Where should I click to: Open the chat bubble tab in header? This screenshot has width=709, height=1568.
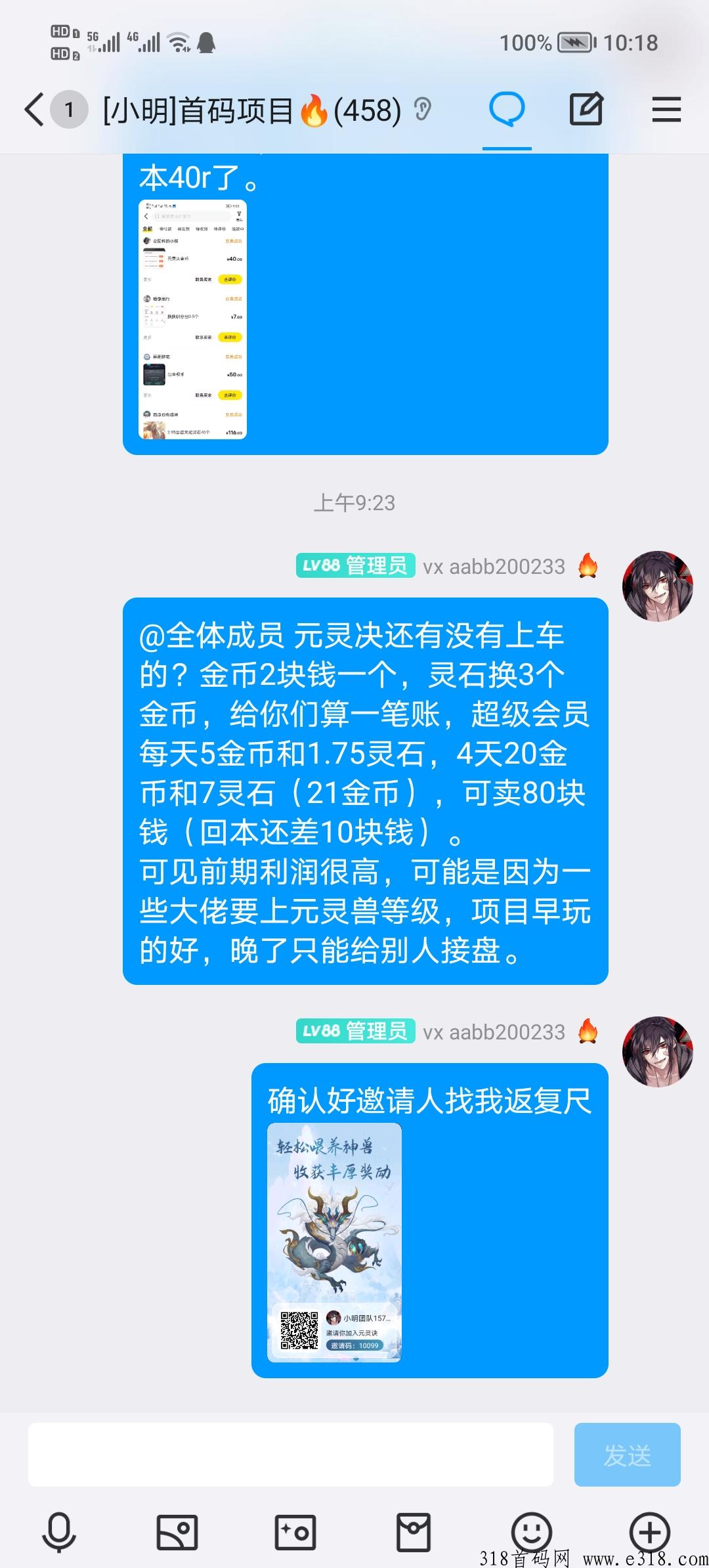(x=507, y=109)
